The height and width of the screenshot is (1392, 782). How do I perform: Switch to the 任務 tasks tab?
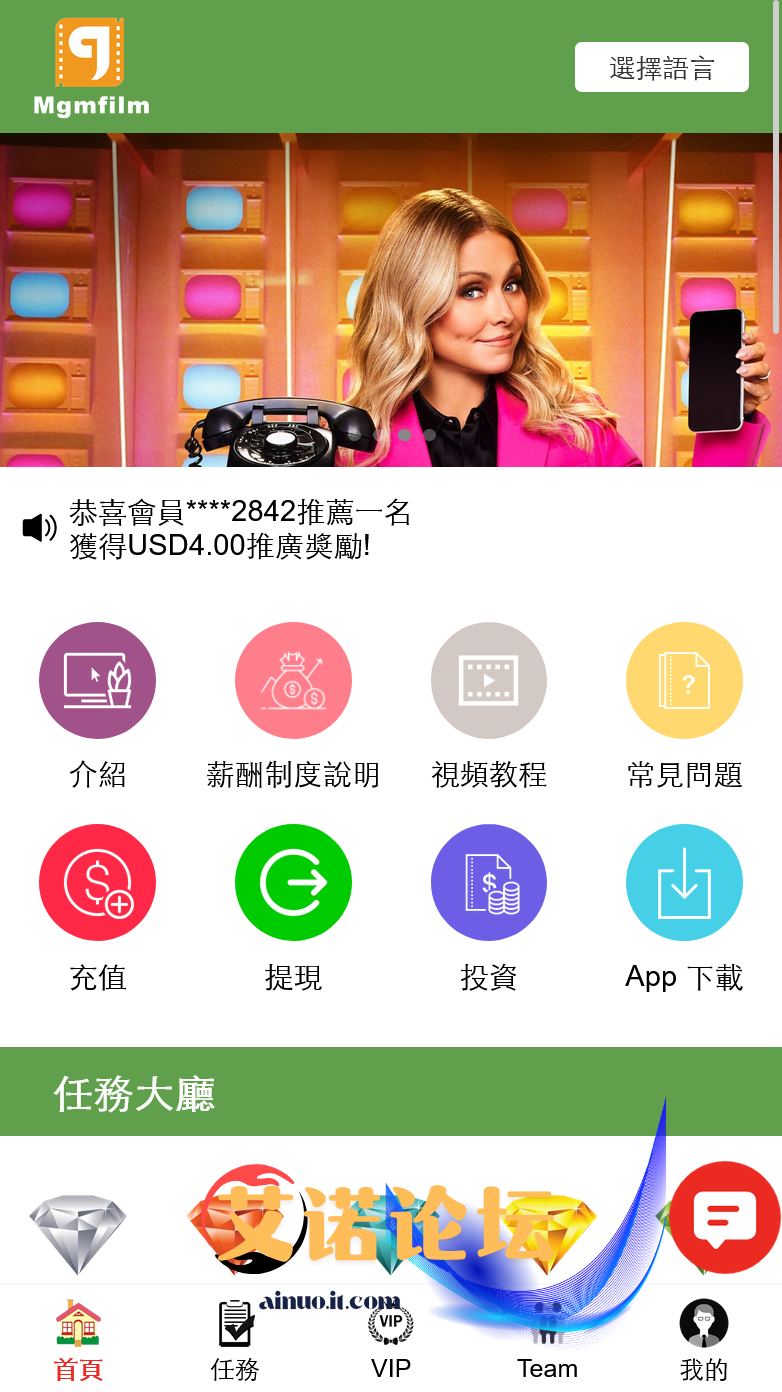[x=235, y=1340]
